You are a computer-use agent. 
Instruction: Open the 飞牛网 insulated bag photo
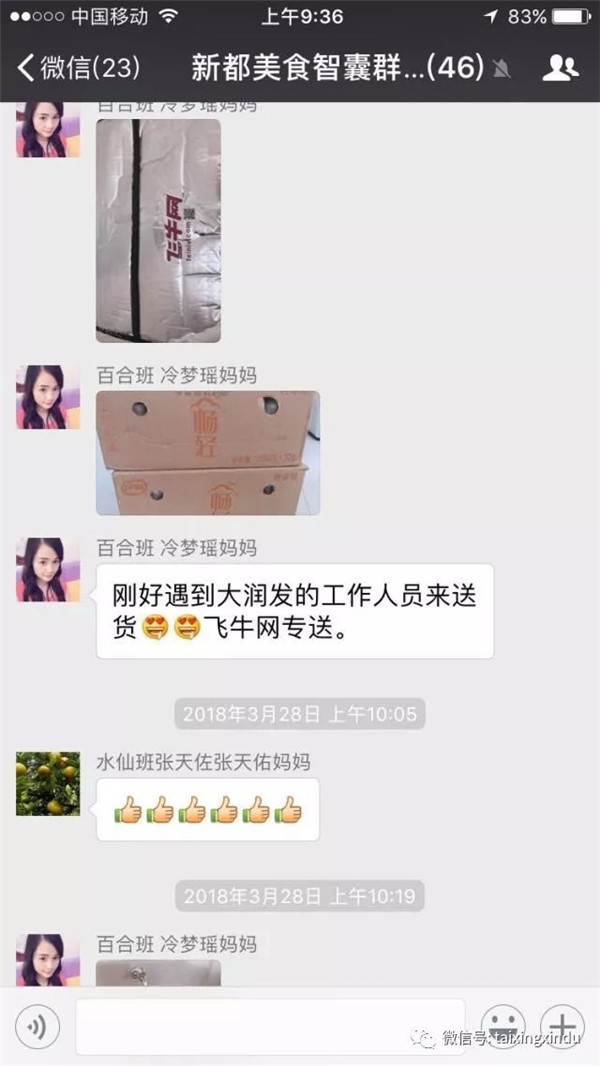tap(158, 230)
